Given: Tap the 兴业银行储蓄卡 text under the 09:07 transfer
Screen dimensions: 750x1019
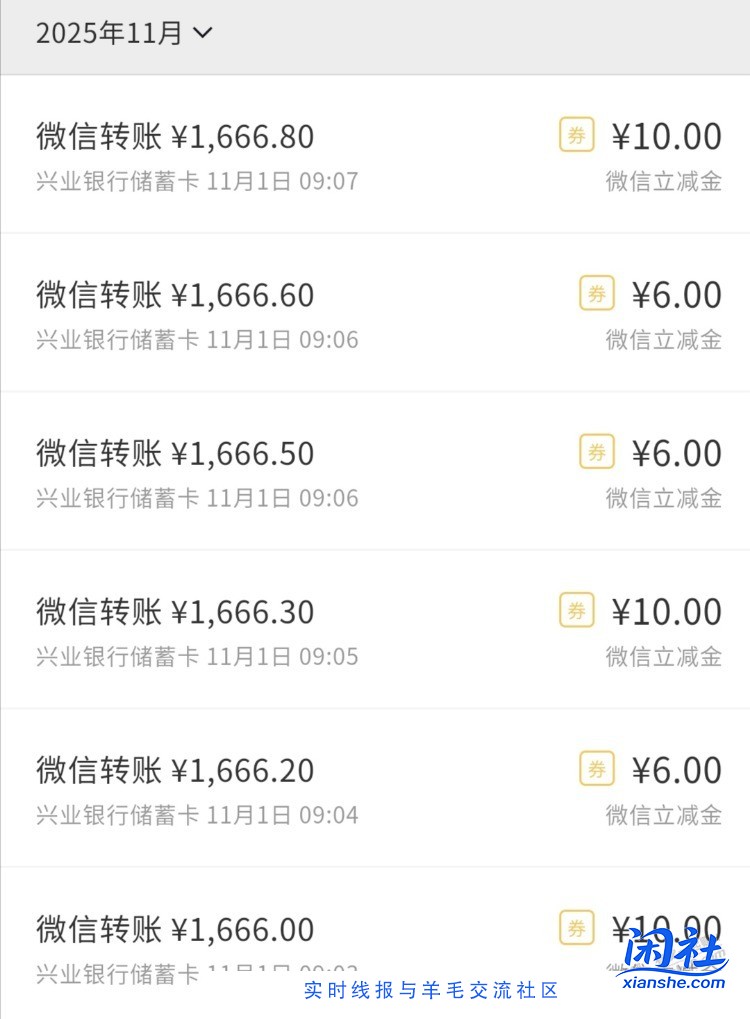Looking at the screenshot, I should tap(120, 182).
